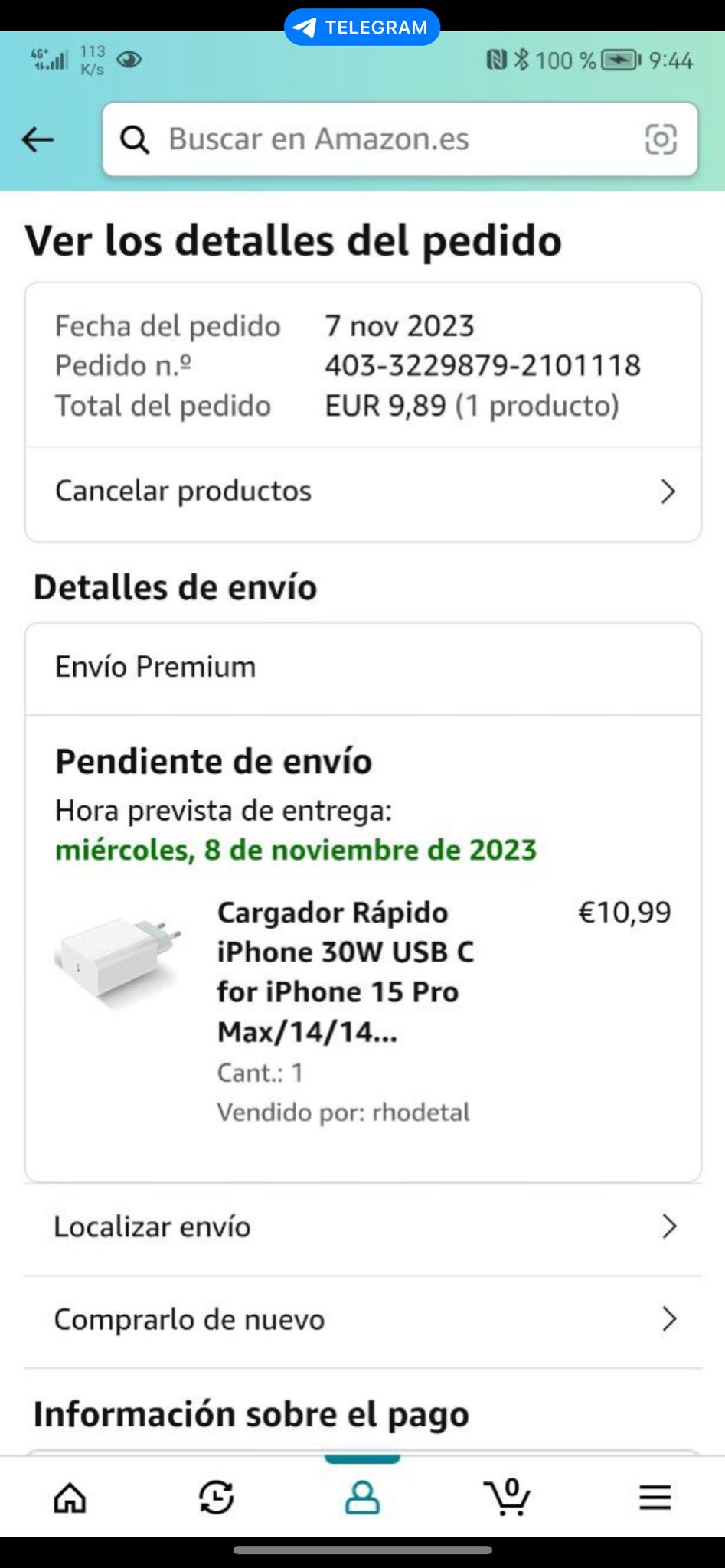Open the camera scan icon in search
Screen dimensions: 725x1568
tap(661, 139)
